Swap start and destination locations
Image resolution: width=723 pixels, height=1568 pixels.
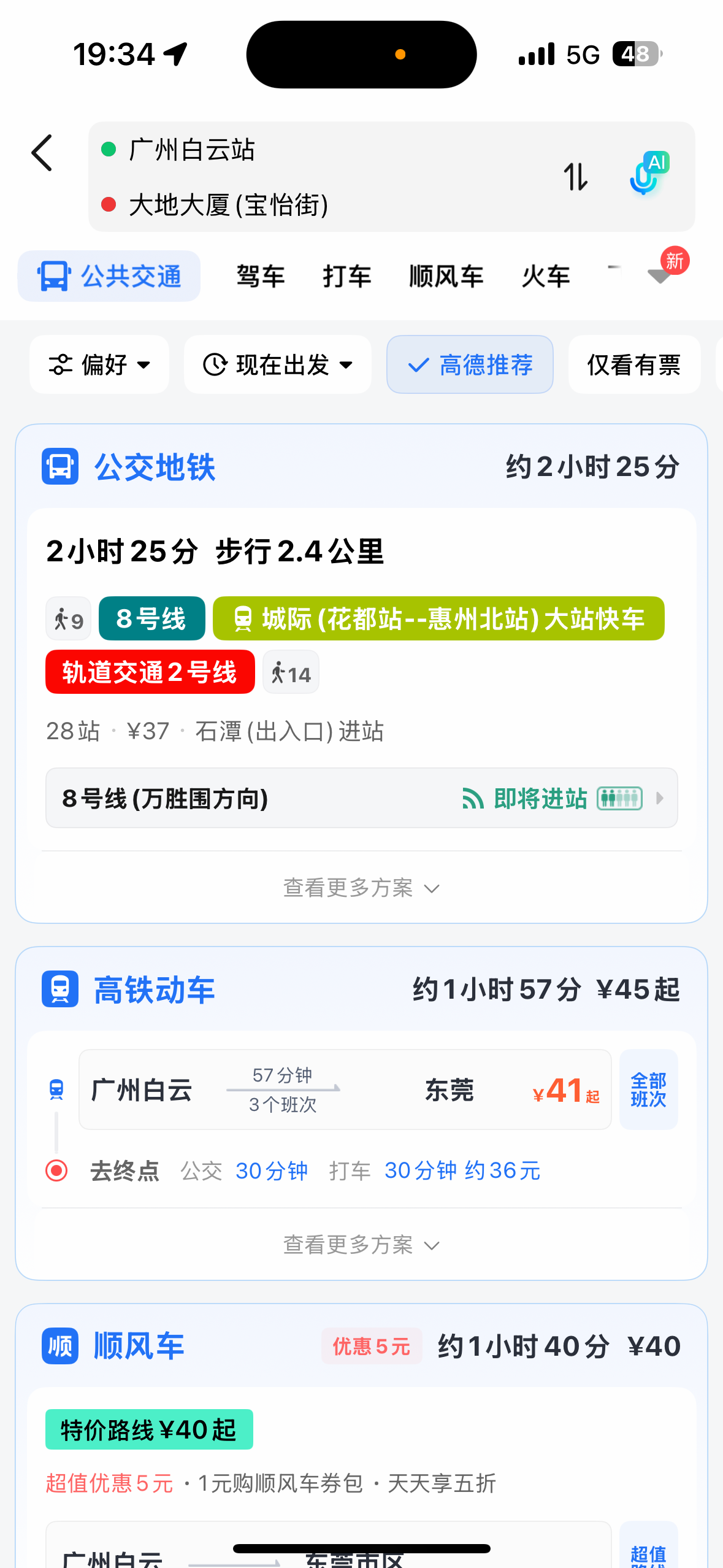[575, 177]
